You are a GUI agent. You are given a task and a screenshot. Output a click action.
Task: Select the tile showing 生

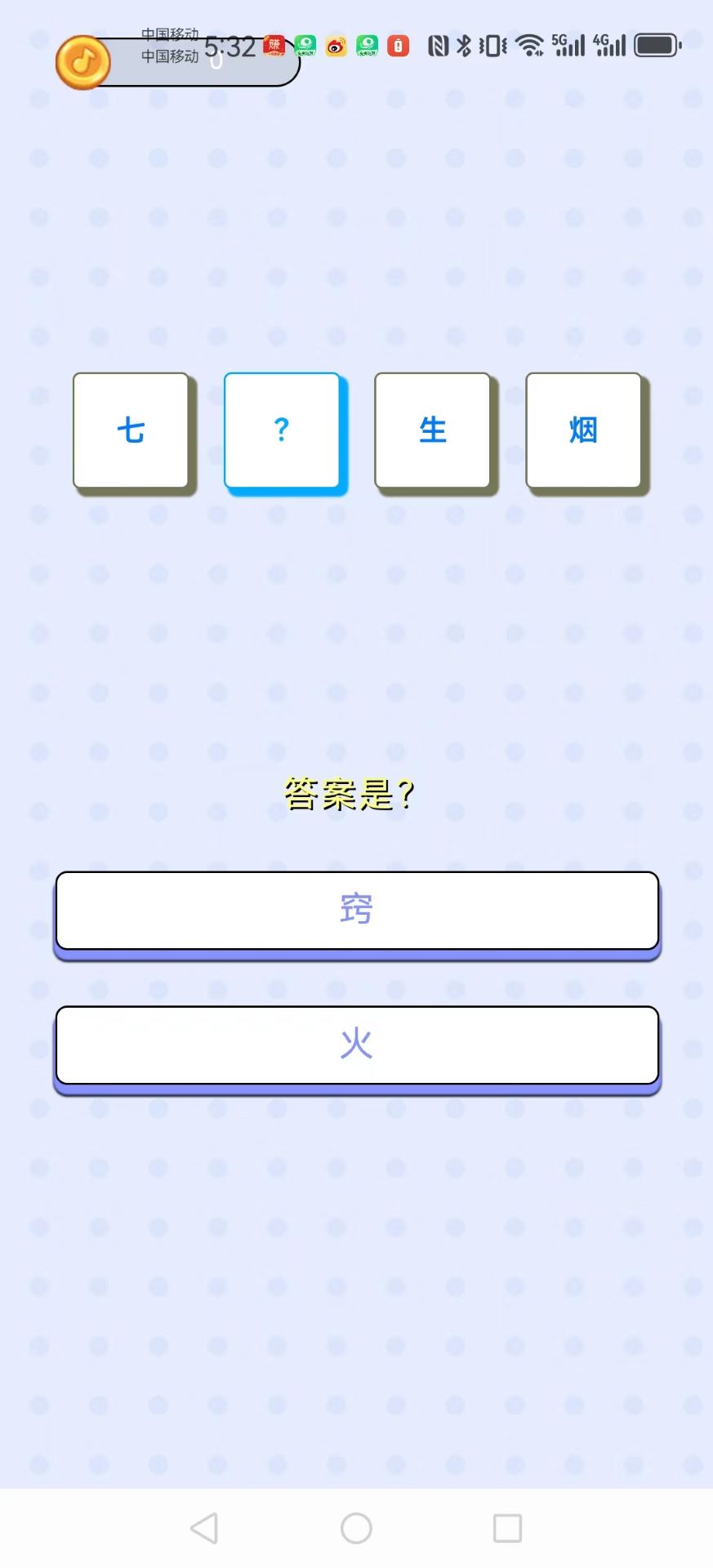(x=432, y=431)
